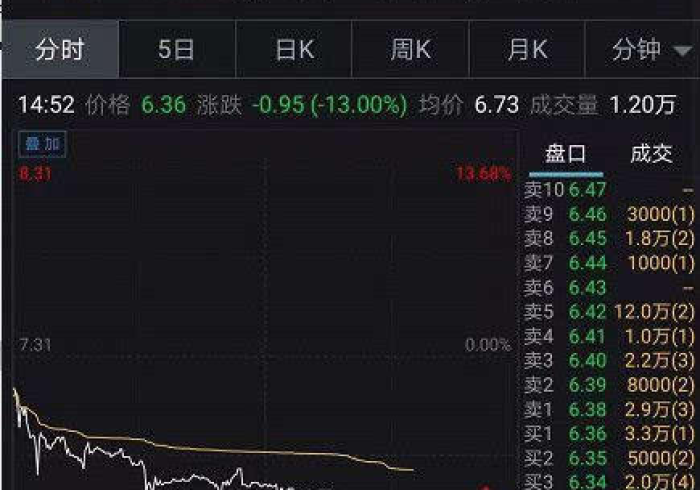Select the 周K weekly chart tab
Viewport: 700px width, 490px height.
tap(411, 50)
